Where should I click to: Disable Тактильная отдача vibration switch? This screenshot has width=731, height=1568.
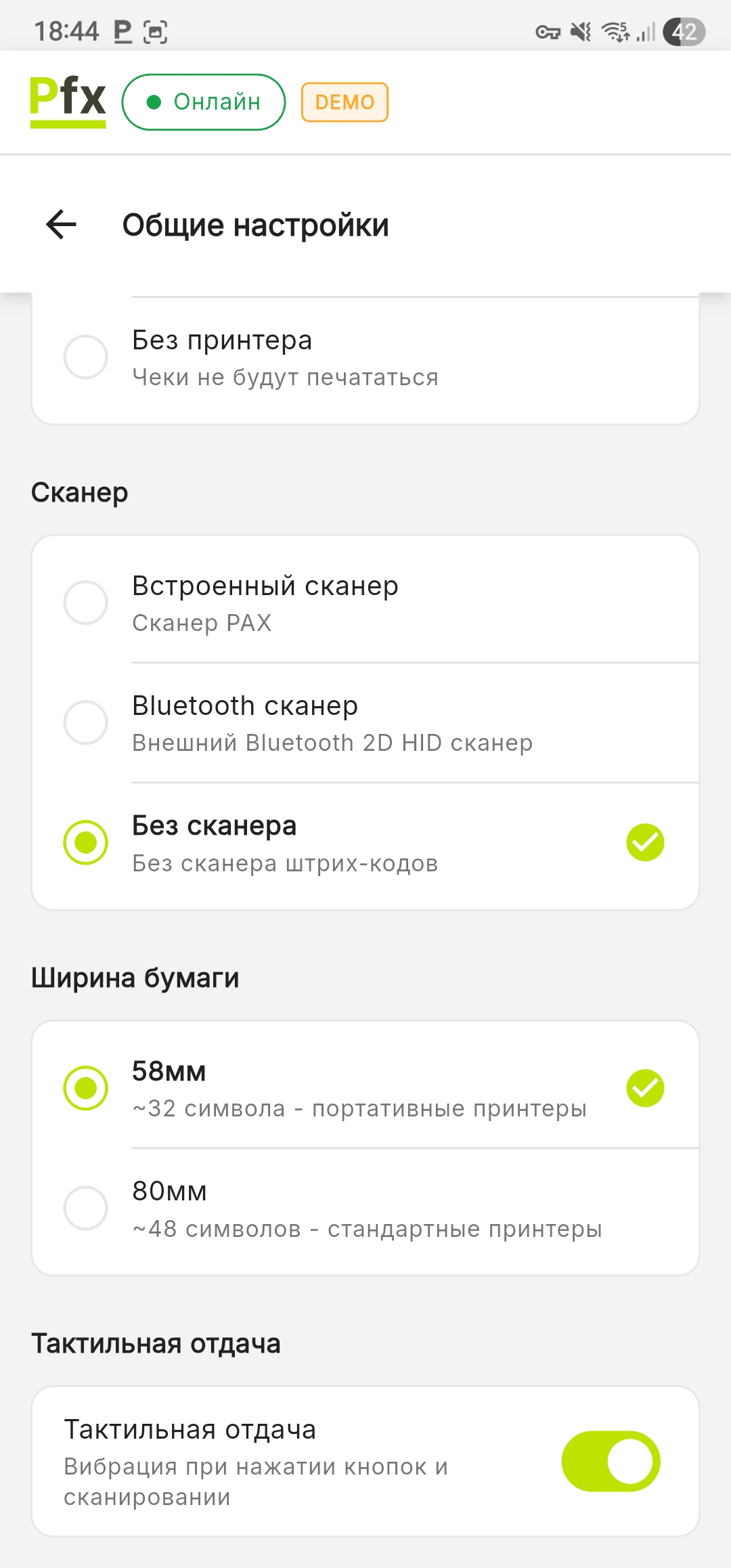(611, 1461)
